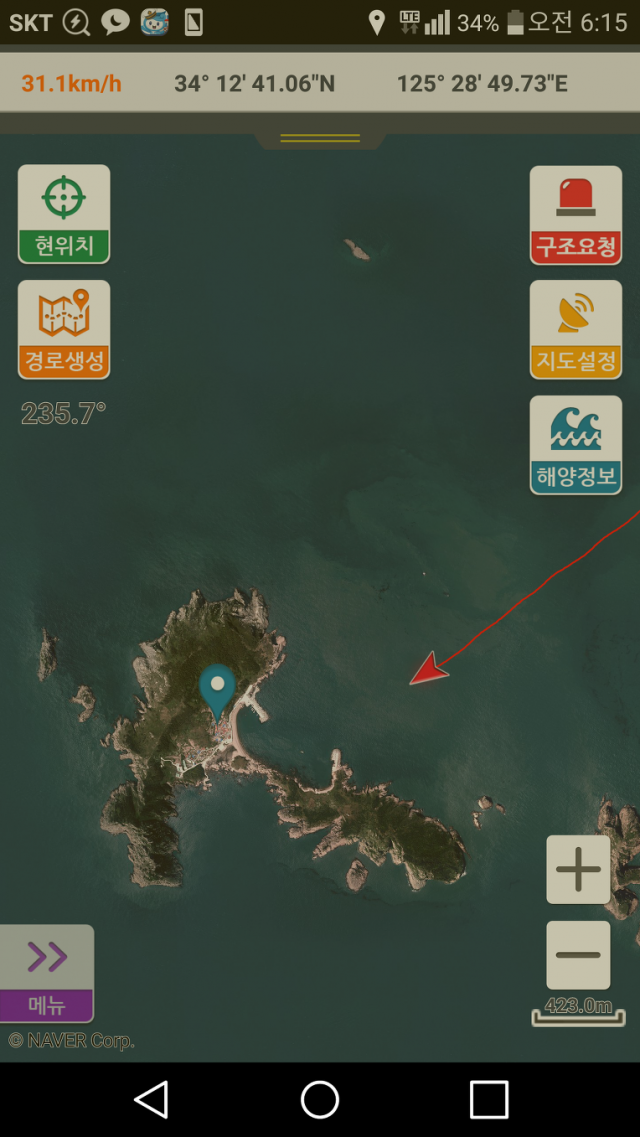Zoom out the map with minus button
The image size is (640, 1137).
578,955
